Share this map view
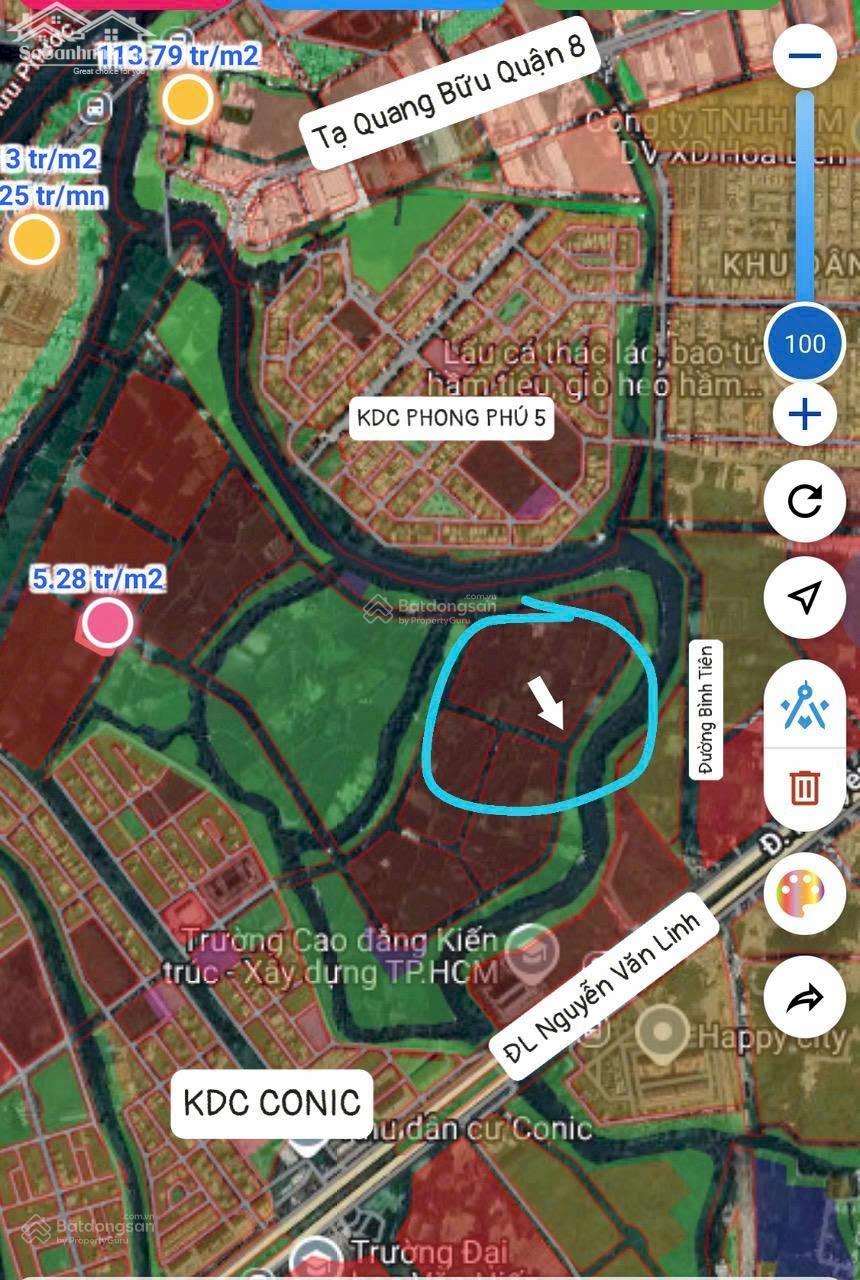This screenshot has width=860, height=1280. tap(804, 997)
